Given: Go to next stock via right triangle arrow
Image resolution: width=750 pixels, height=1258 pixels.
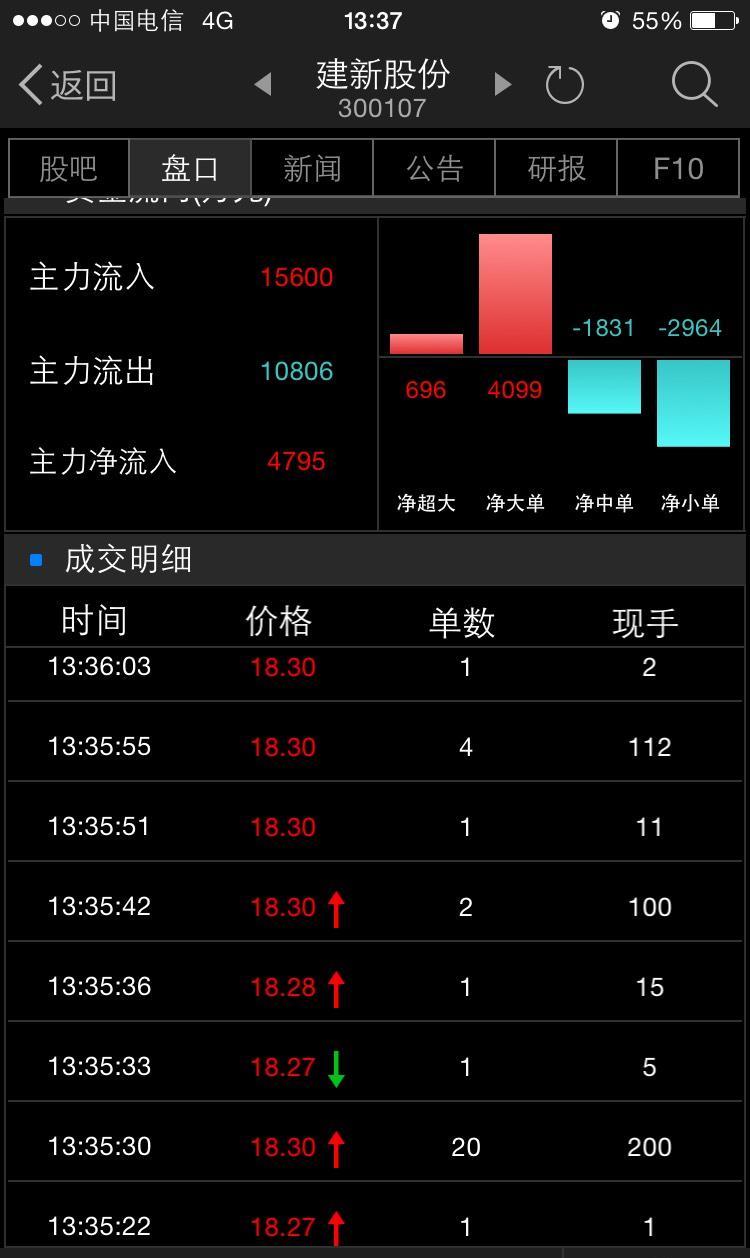Looking at the screenshot, I should (501, 84).
